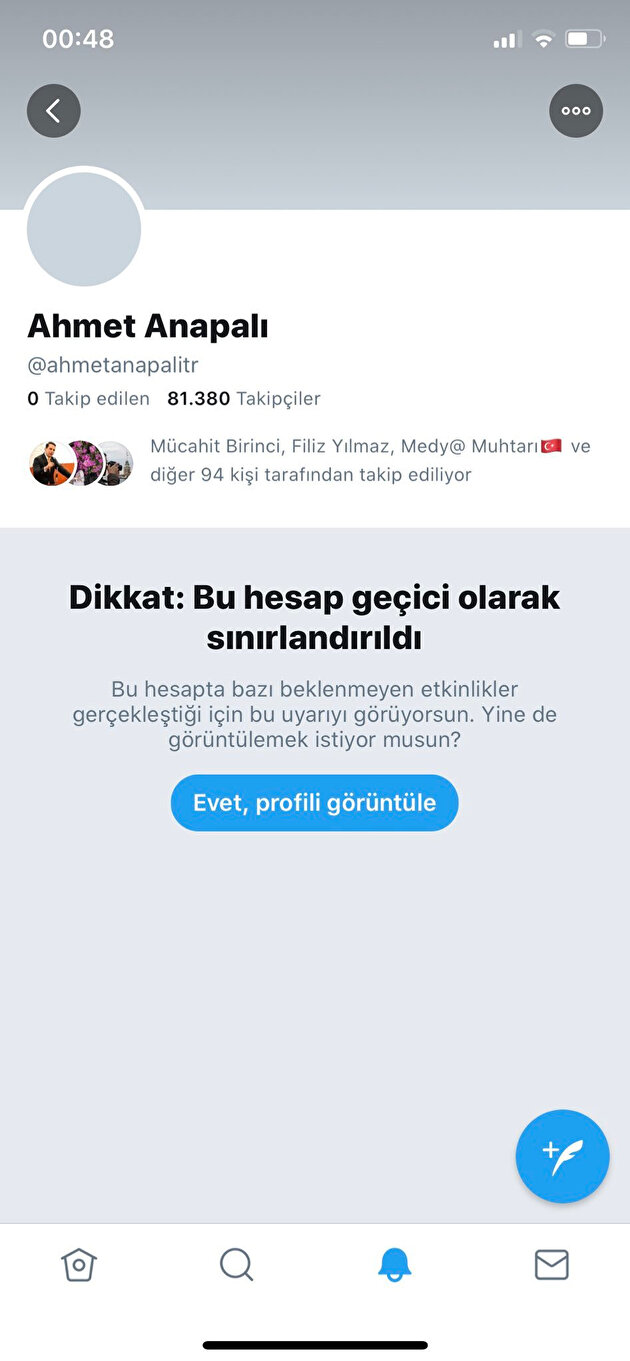
Task: Compose a new tweet
Action: (562, 1156)
